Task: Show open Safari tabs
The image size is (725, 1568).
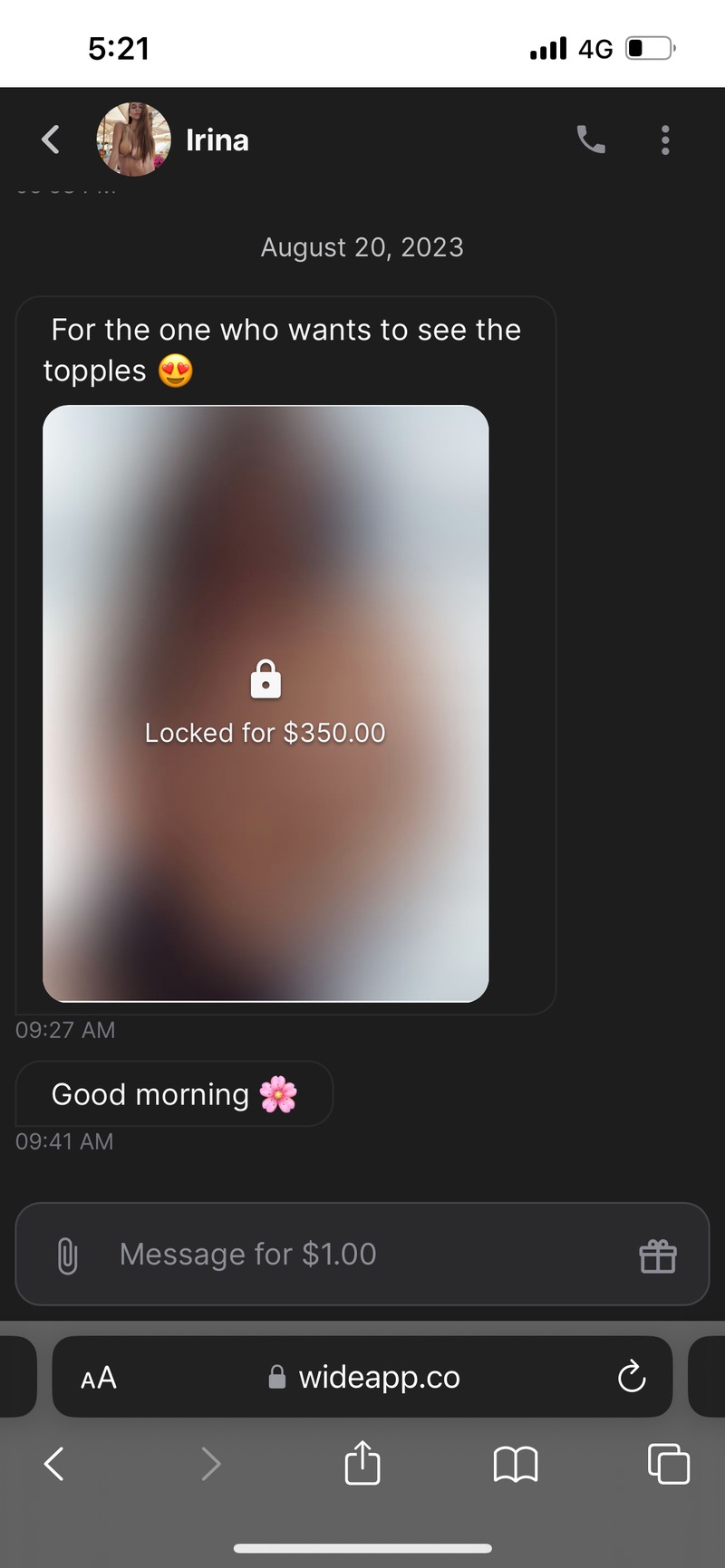Action: [x=669, y=1464]
